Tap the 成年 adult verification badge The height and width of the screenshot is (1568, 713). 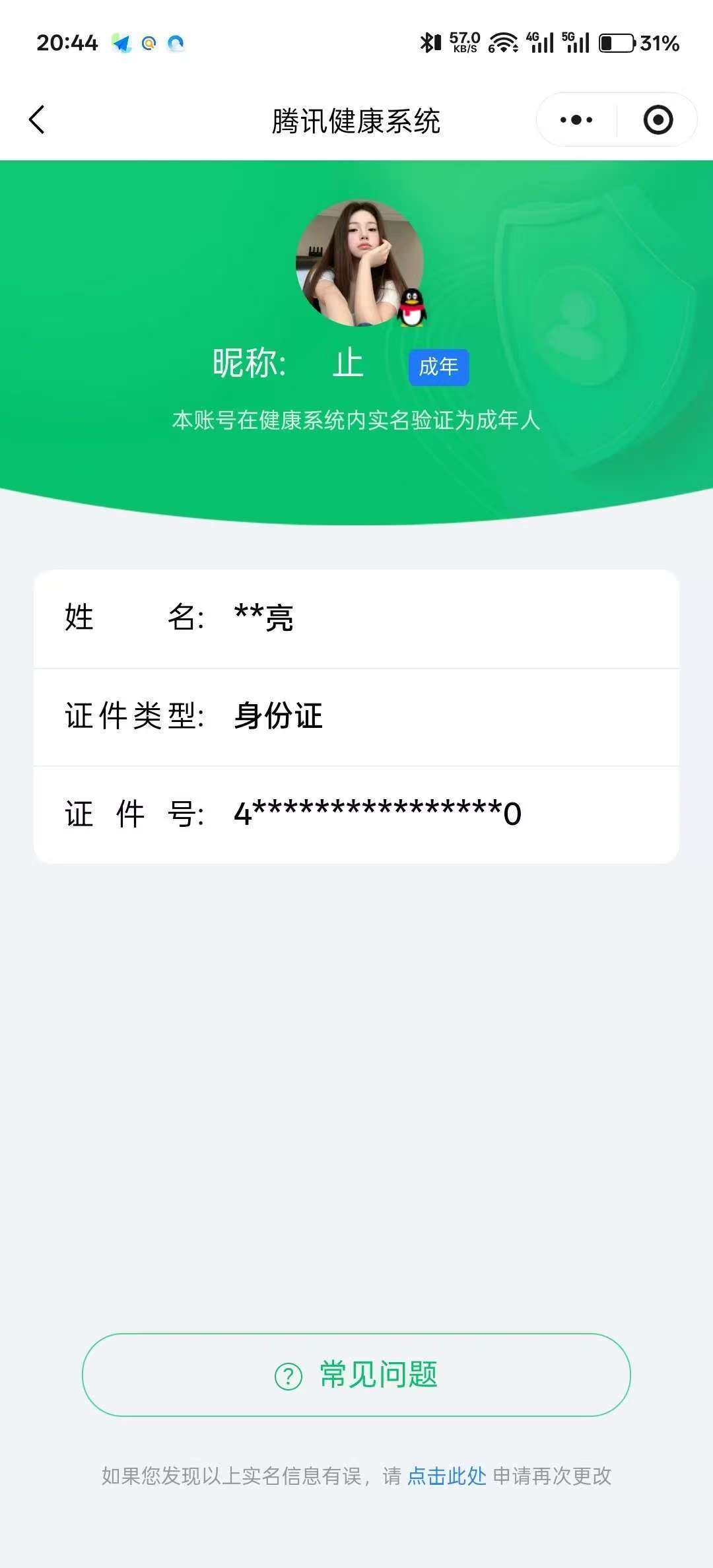(x=438, y=368)
